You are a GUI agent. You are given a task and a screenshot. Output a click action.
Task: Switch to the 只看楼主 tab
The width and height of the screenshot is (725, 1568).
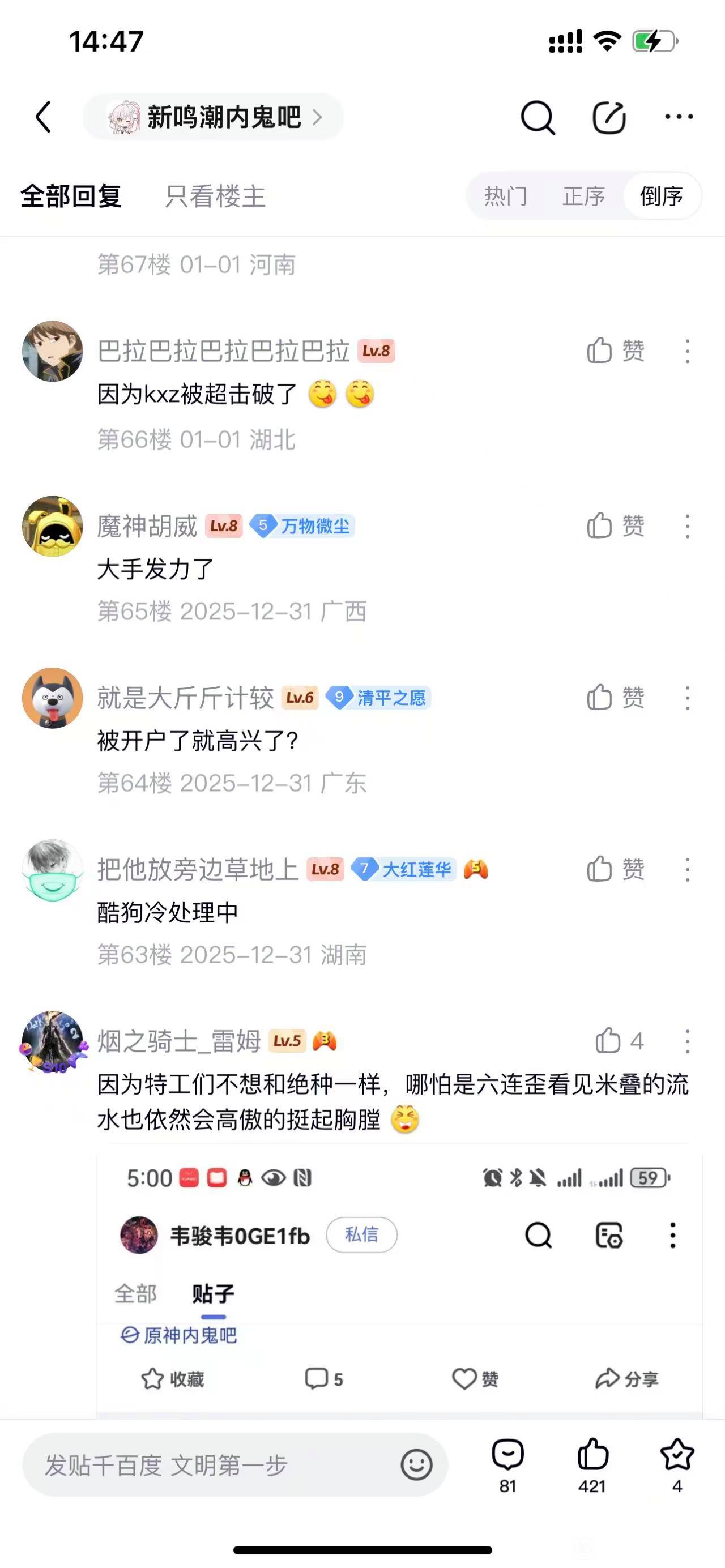tap(215, 196)
